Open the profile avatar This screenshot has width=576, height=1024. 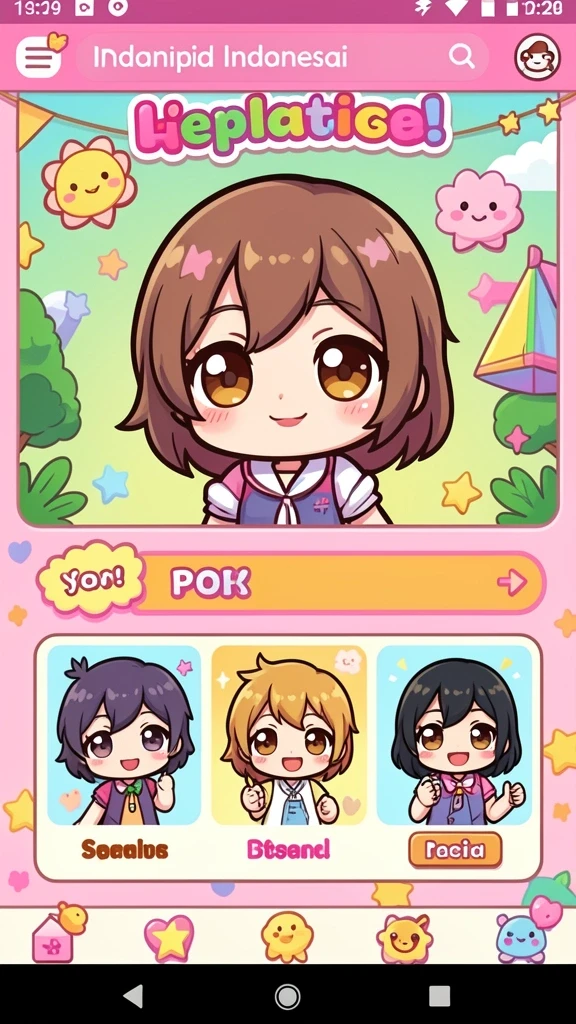tap(537, 57)
